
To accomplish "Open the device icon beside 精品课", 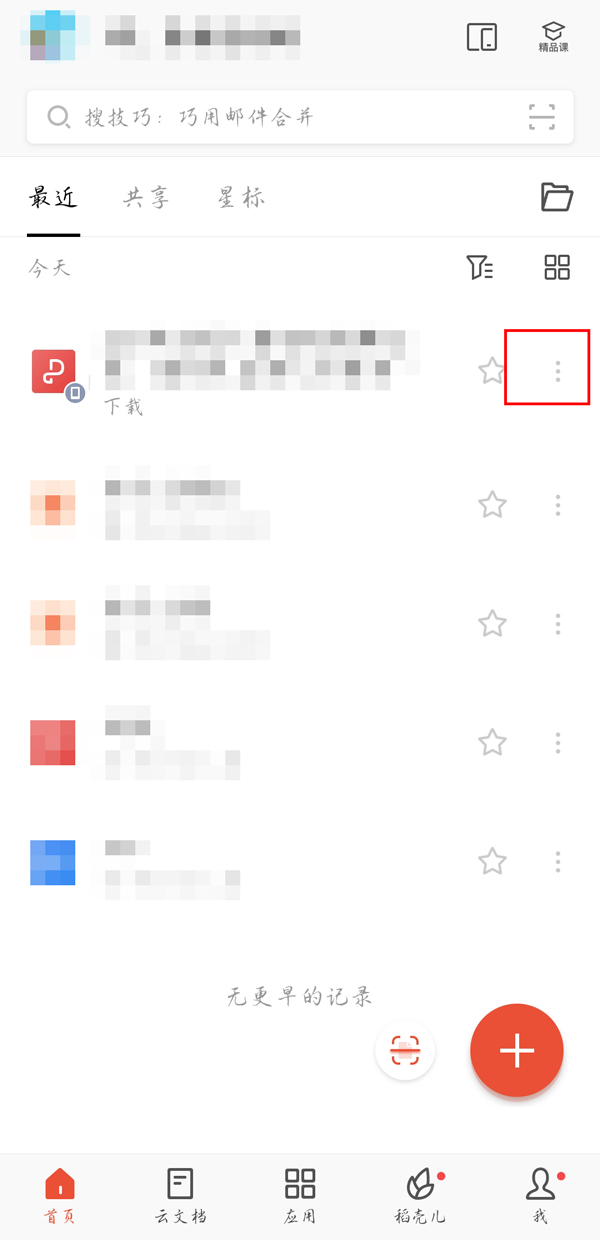I will [482, 38].
